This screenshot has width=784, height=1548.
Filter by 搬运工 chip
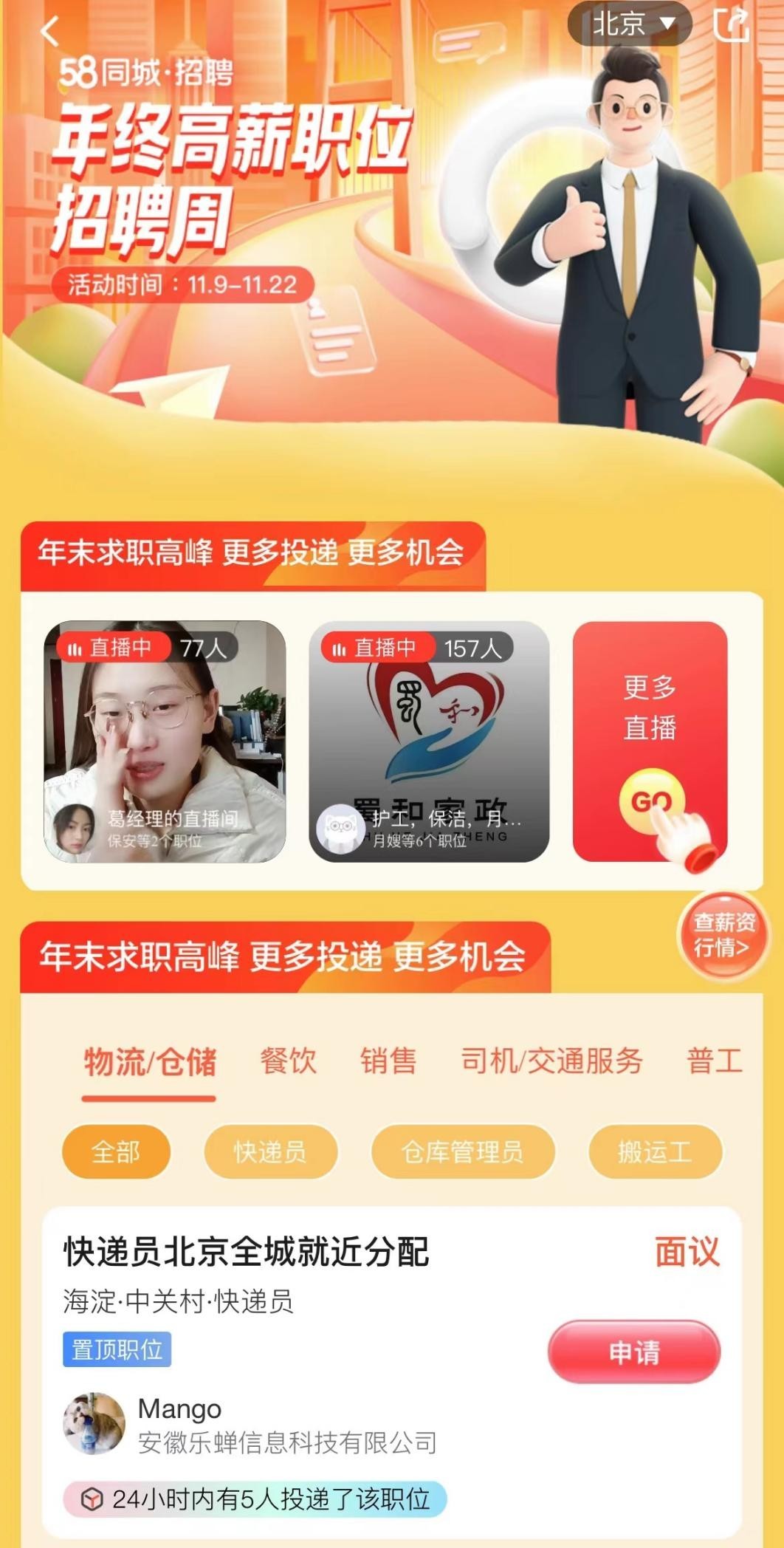coord(654,1151)
